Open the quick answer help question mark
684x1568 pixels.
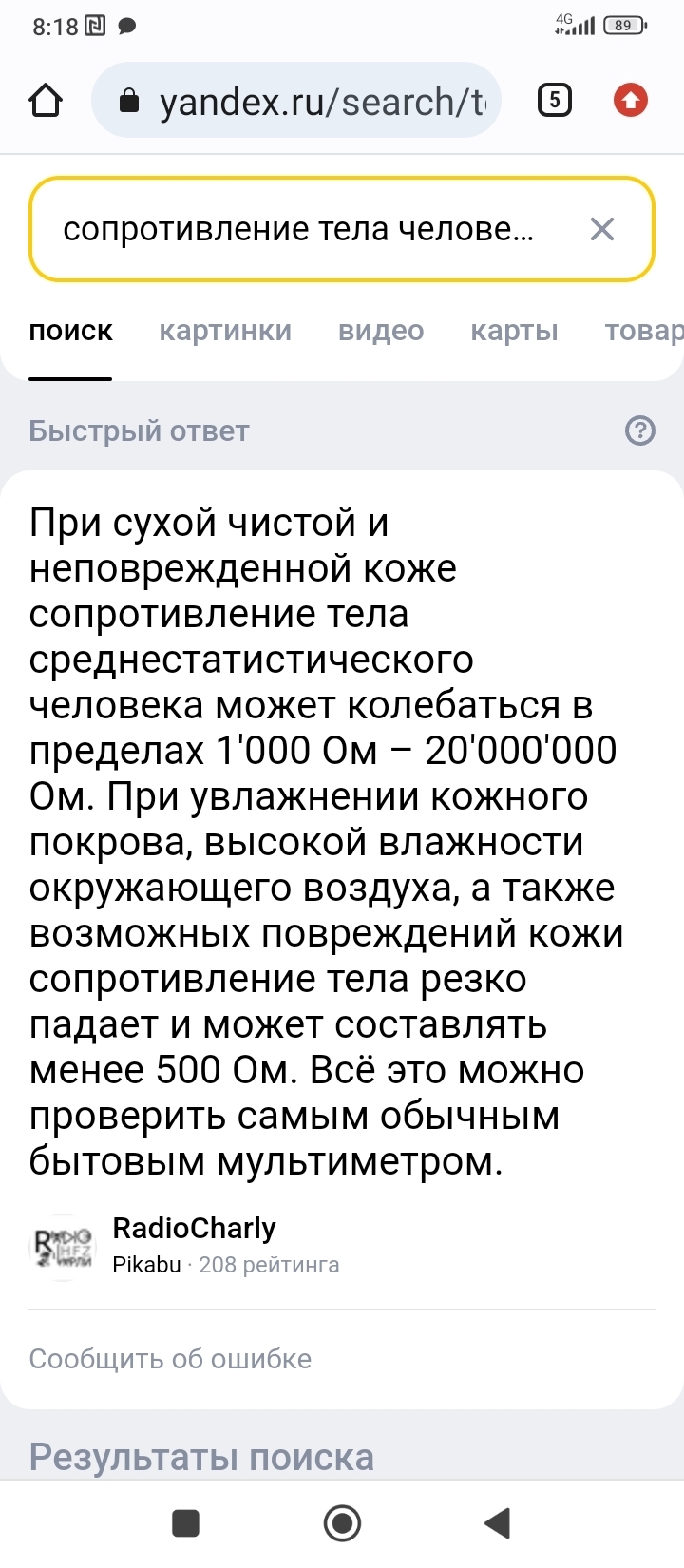click(x=640, y=430)
